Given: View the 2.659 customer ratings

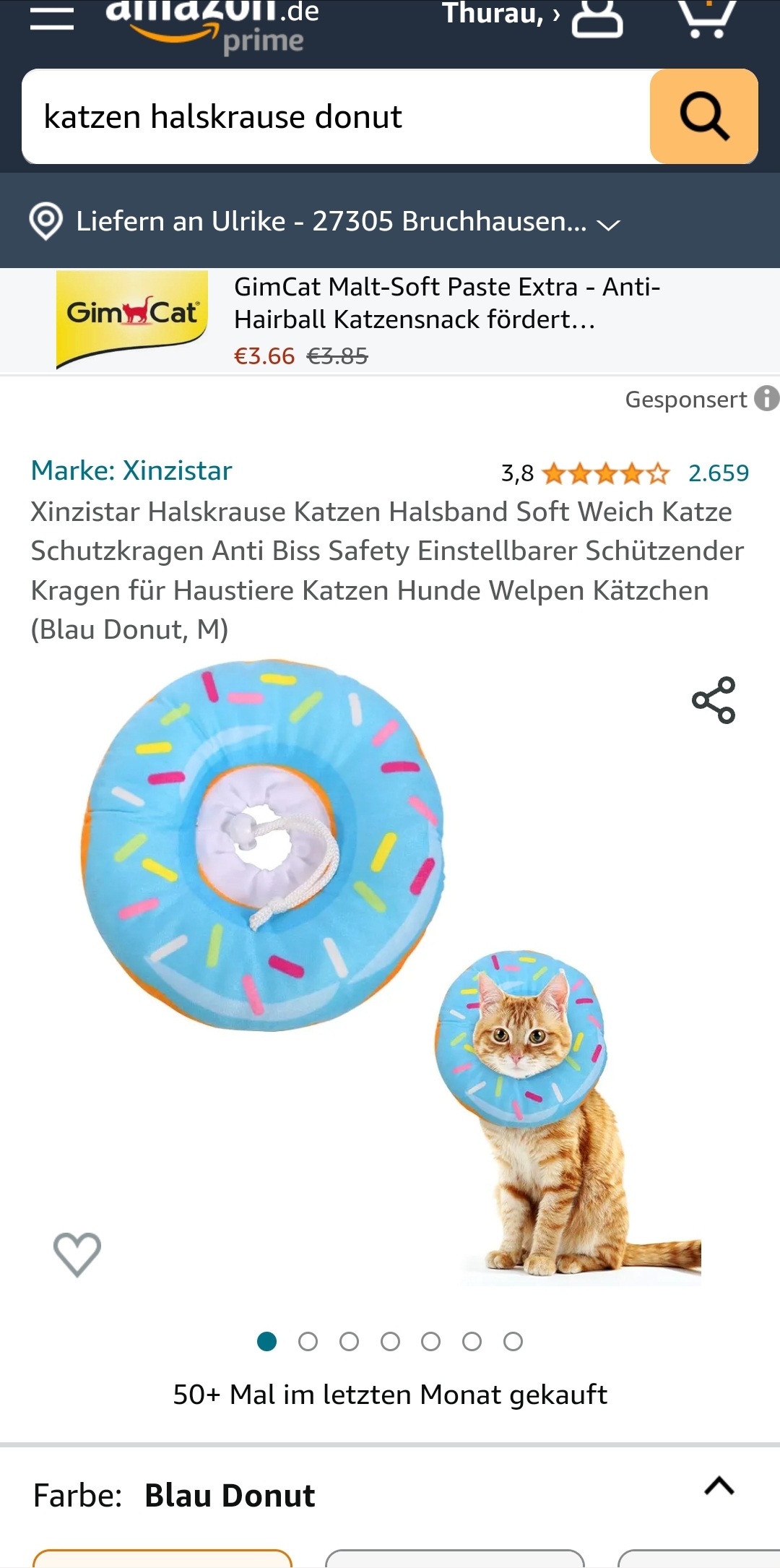Looking at the screenshot, I should tap(718, 473).
